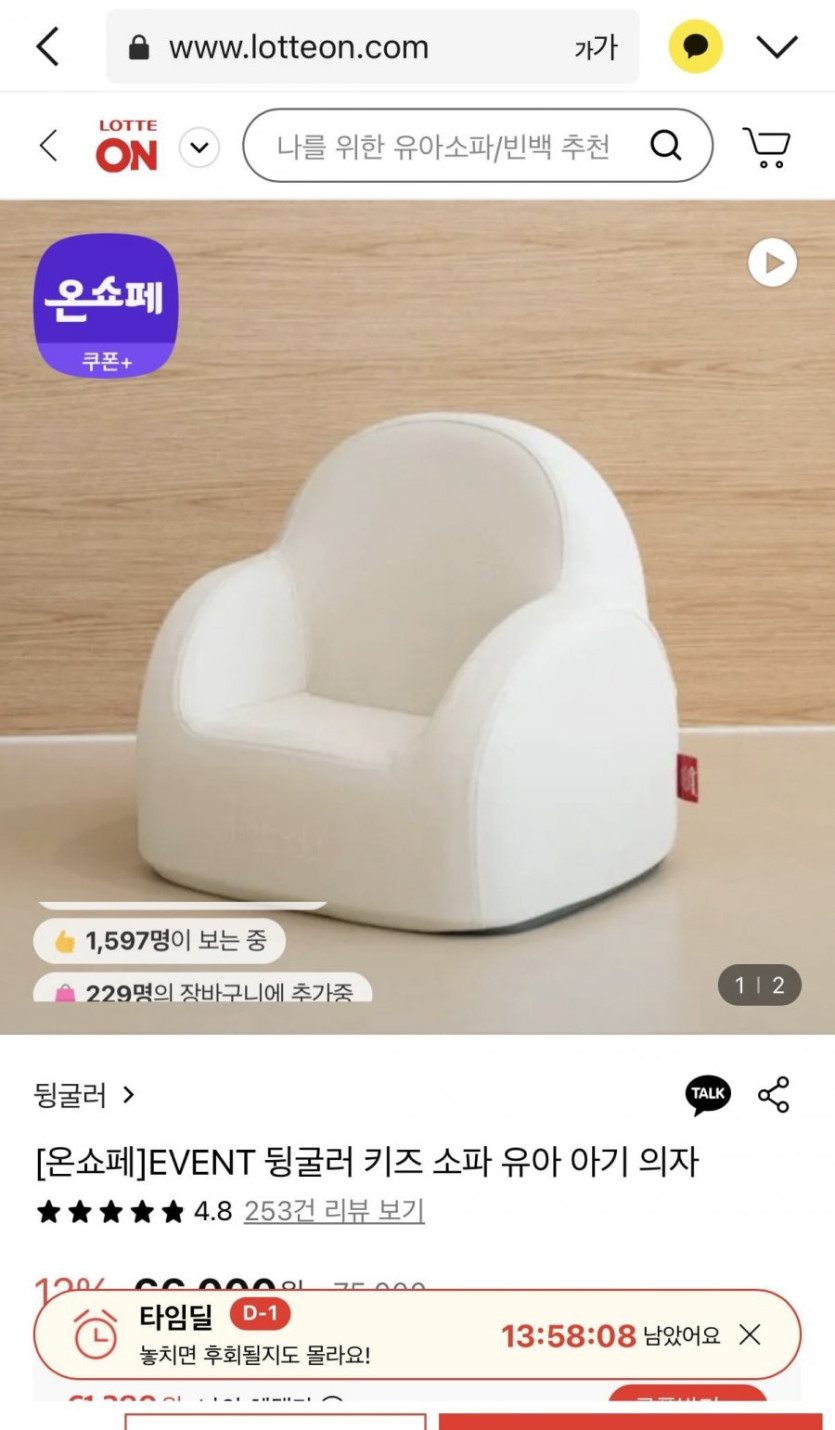Play the product video

click(772, 263)
